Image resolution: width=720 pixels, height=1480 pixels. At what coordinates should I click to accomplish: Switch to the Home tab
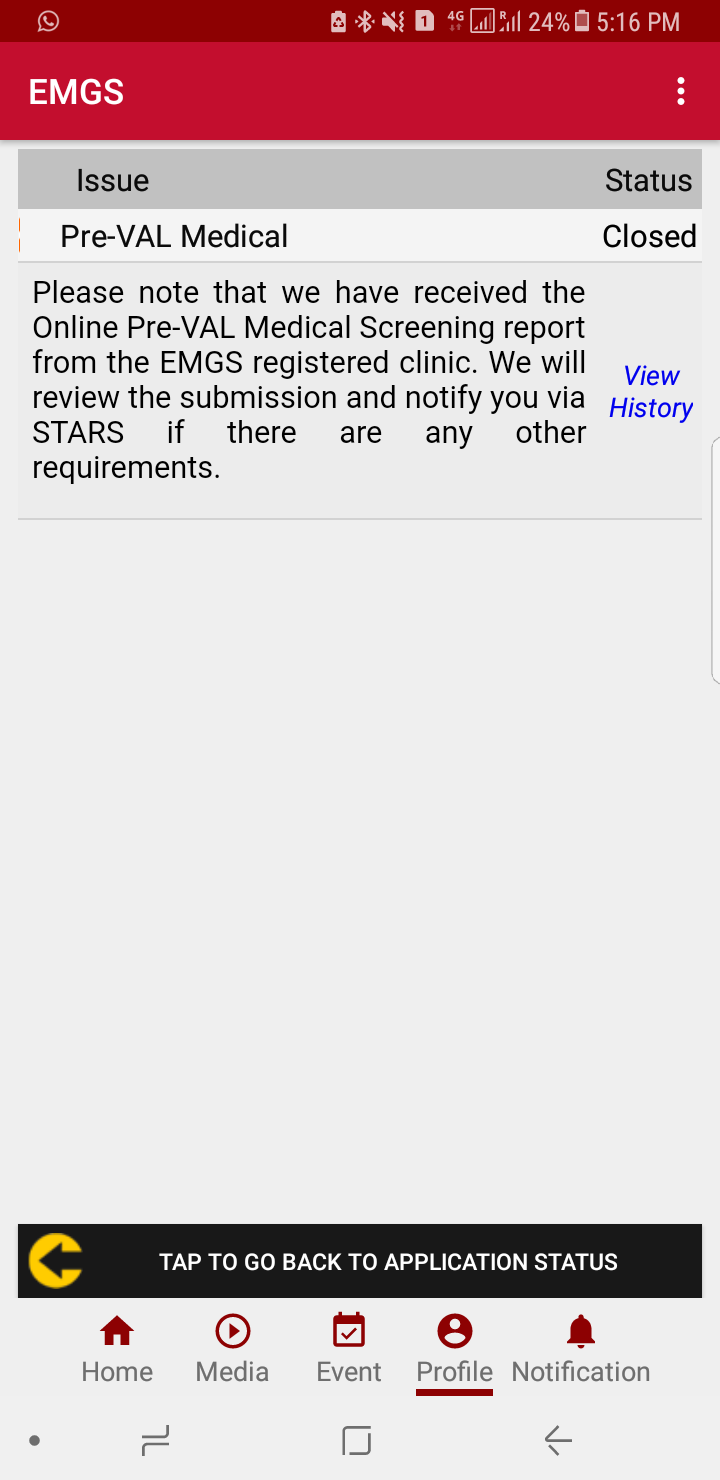pyautogui.click(x=117, y=1348)
